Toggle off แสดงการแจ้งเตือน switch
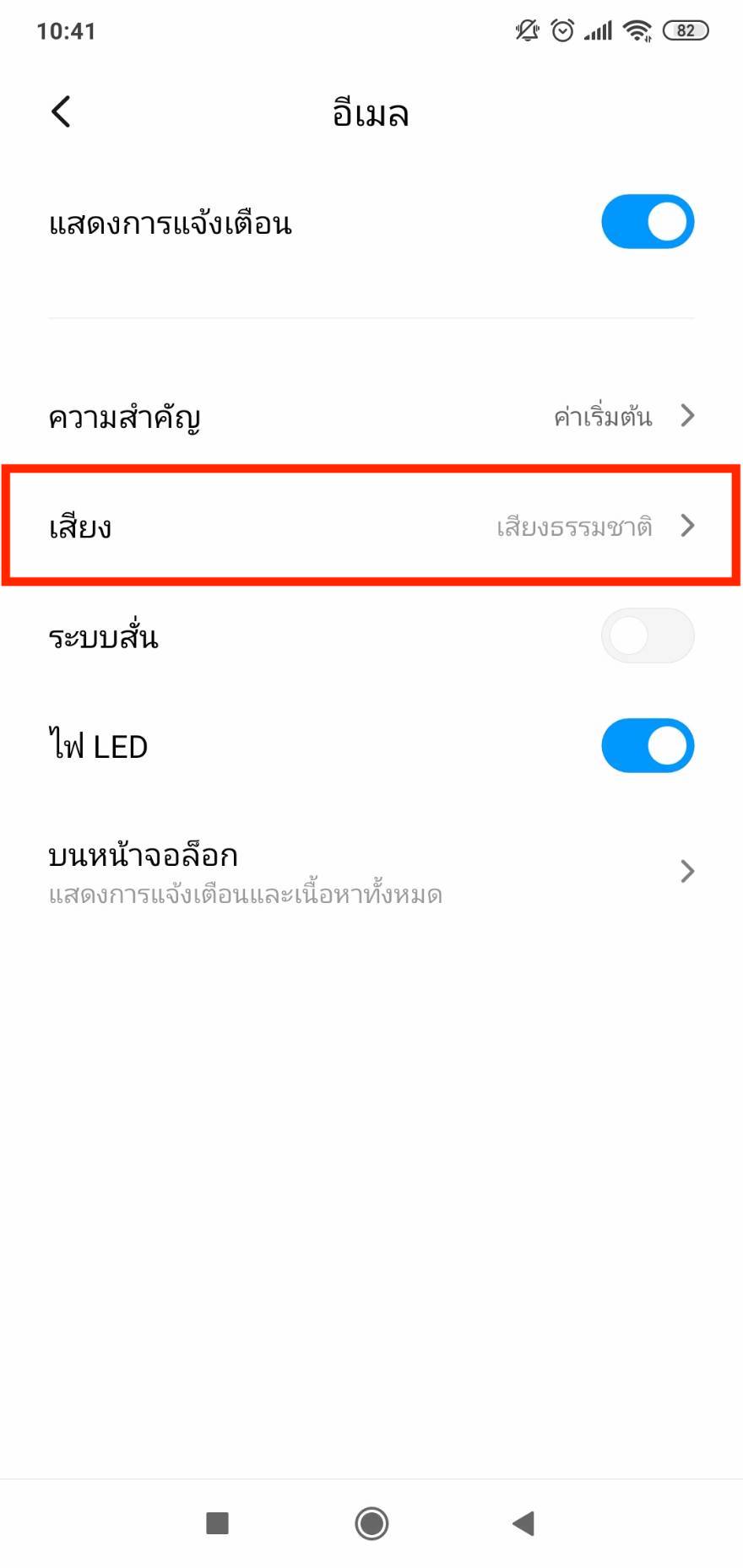The image size is (743, 1568). [648, 222]
